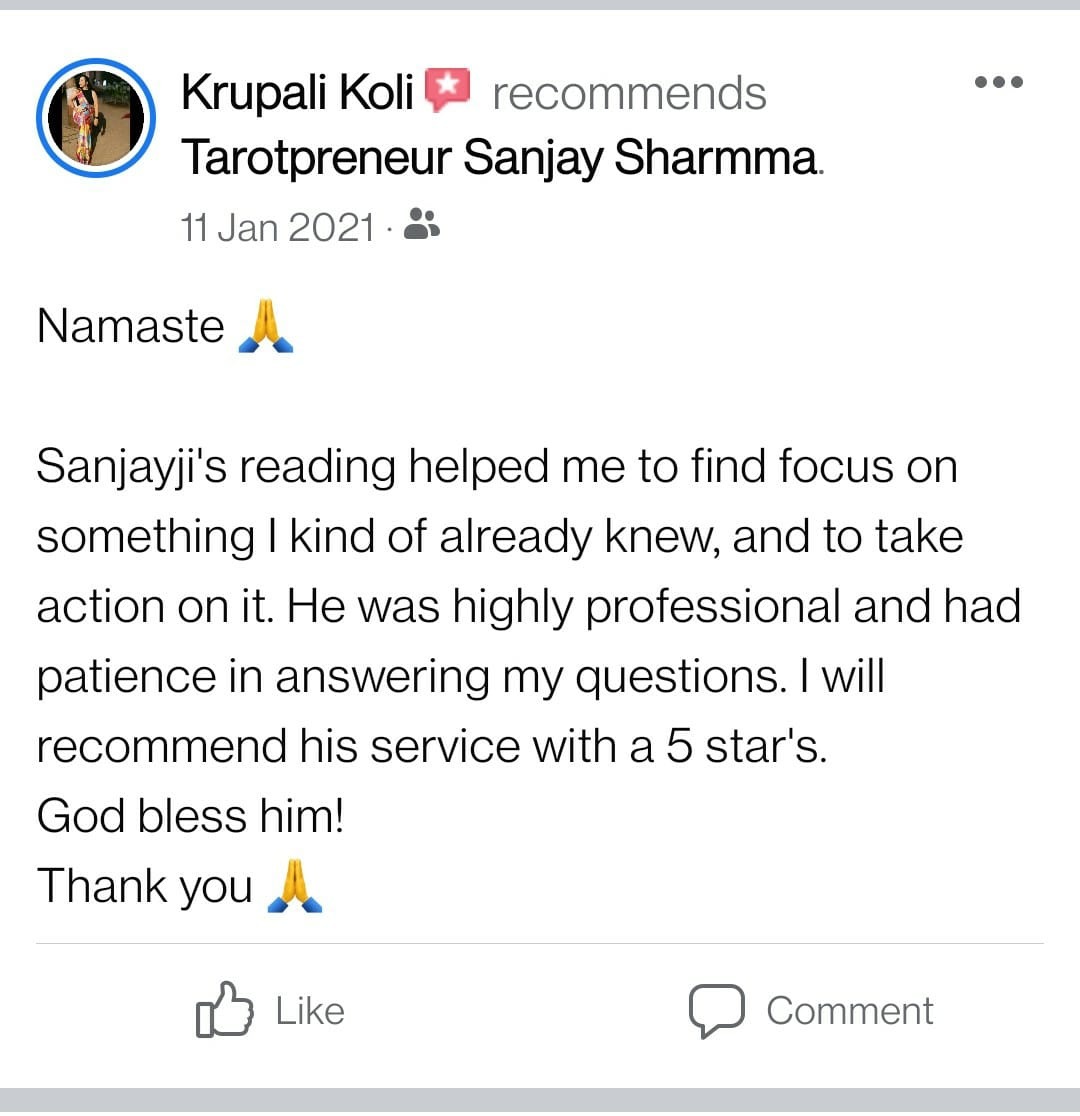Open Krupali Koli's profile picture
The height and width of the screenshot is (1116, 1080).
[96, 118]
